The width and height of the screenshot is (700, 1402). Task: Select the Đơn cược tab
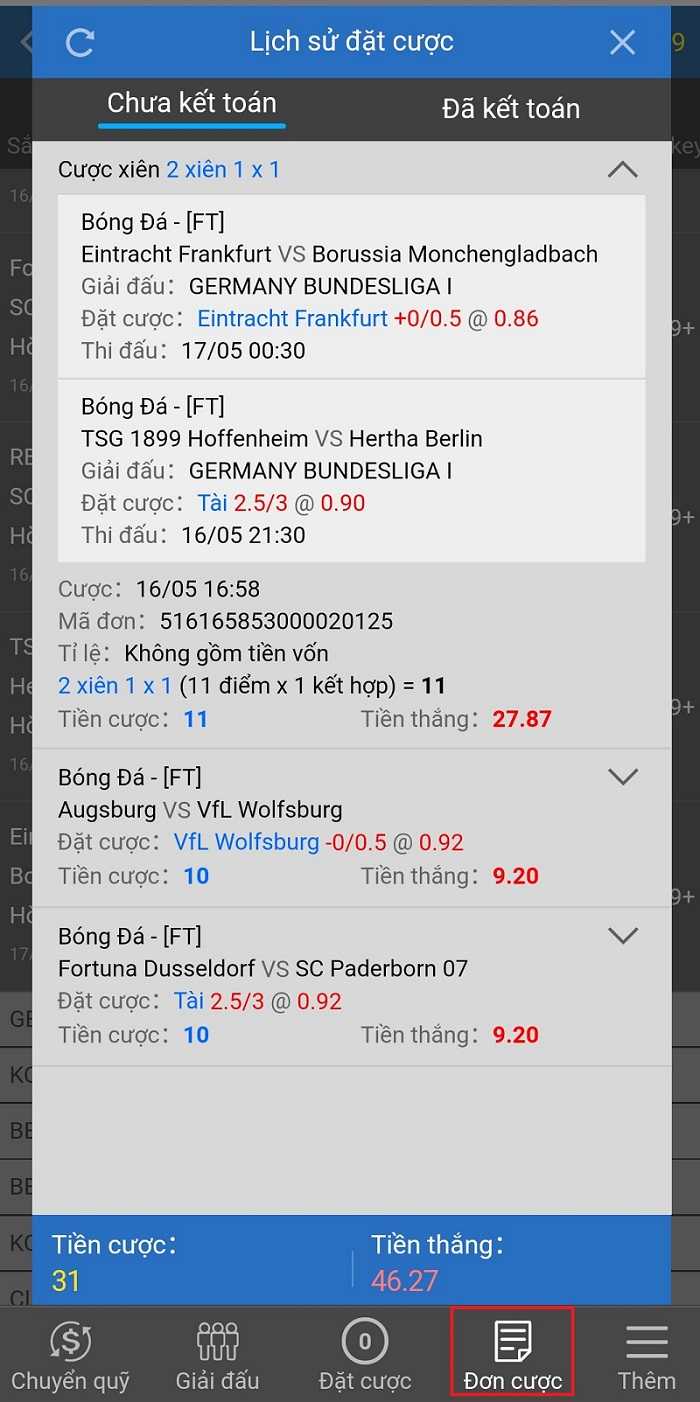(x=512, y=1355)
